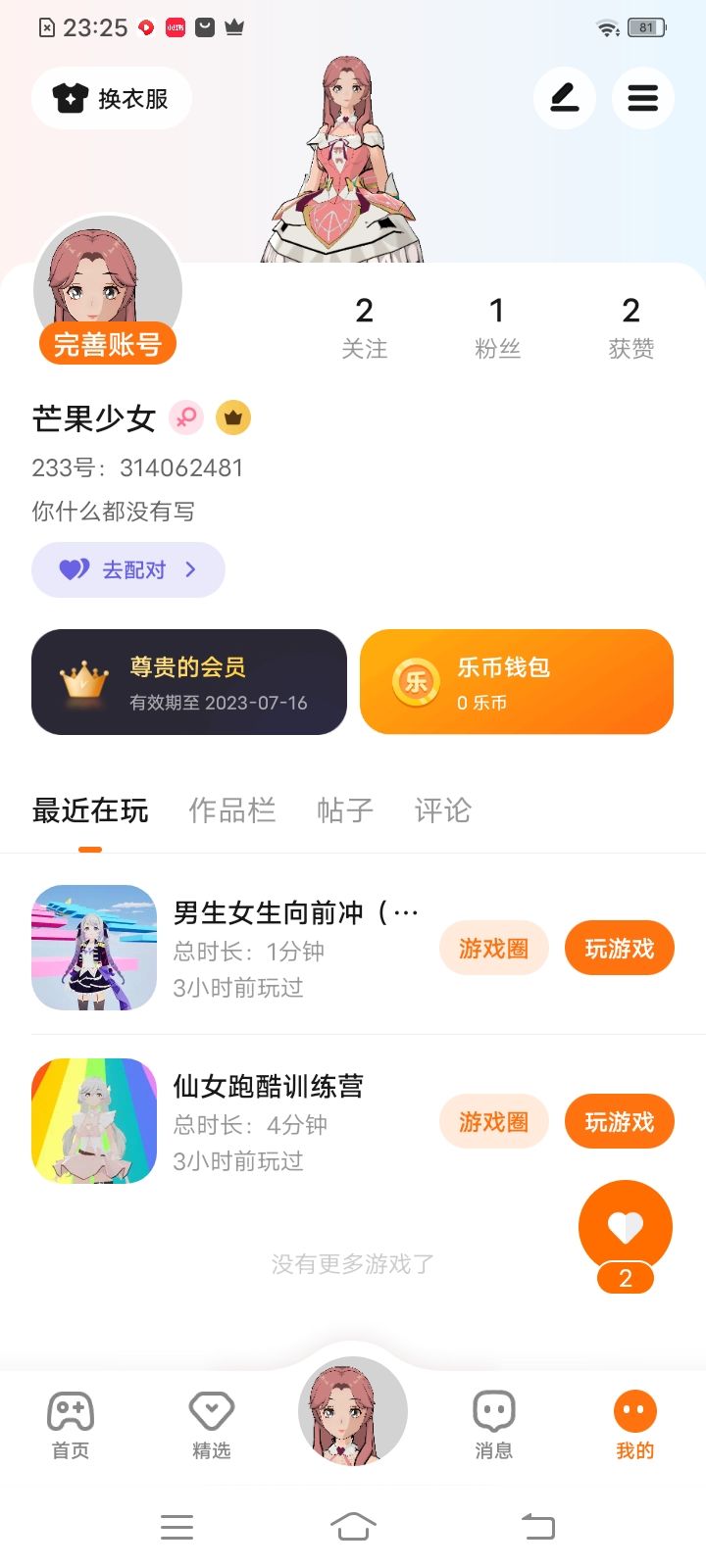Switch to the 帖子 tab
The image size is (706, 1568).
(x=345, y=810)
